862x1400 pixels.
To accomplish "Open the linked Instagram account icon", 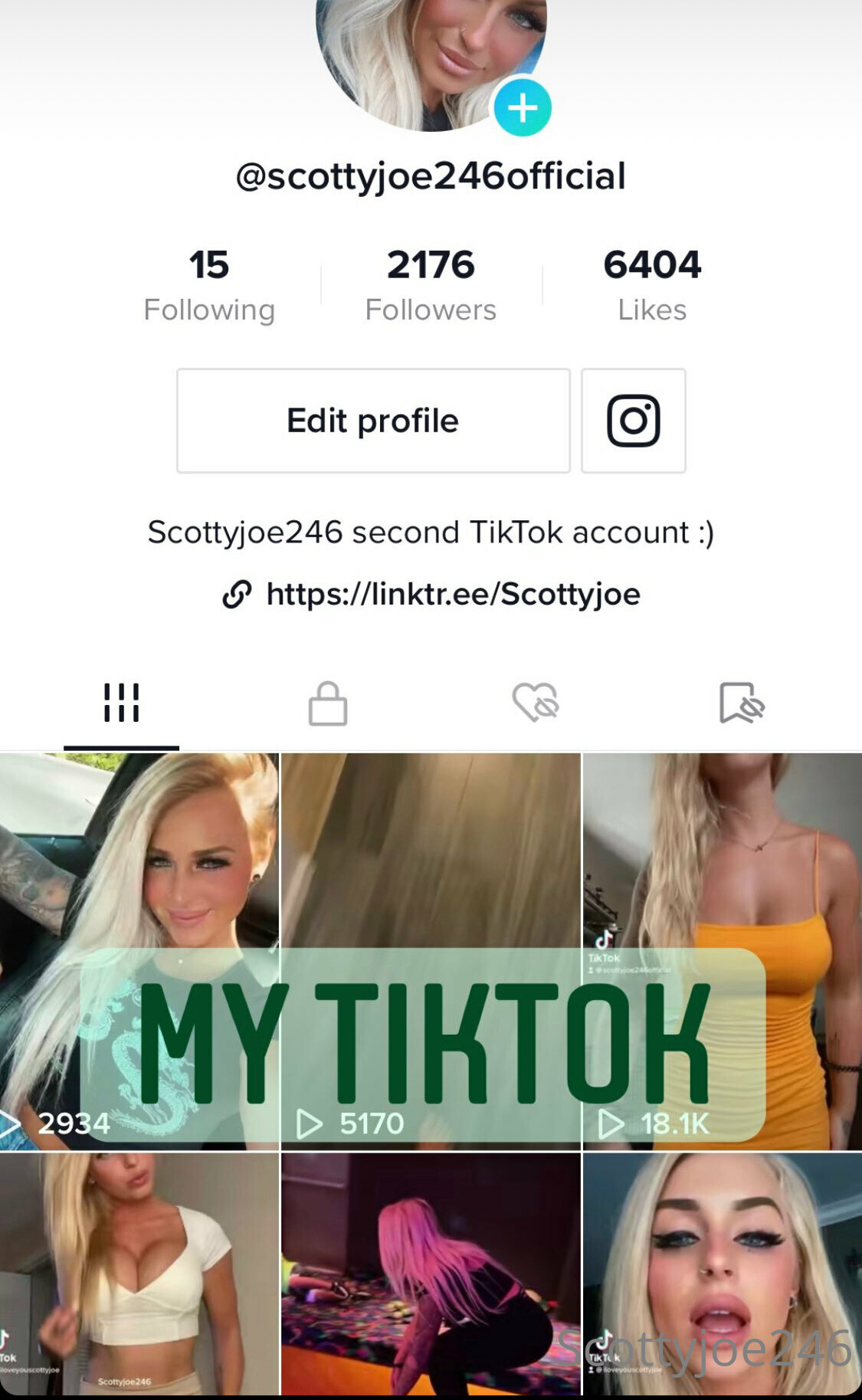I will tap(633, 421).
